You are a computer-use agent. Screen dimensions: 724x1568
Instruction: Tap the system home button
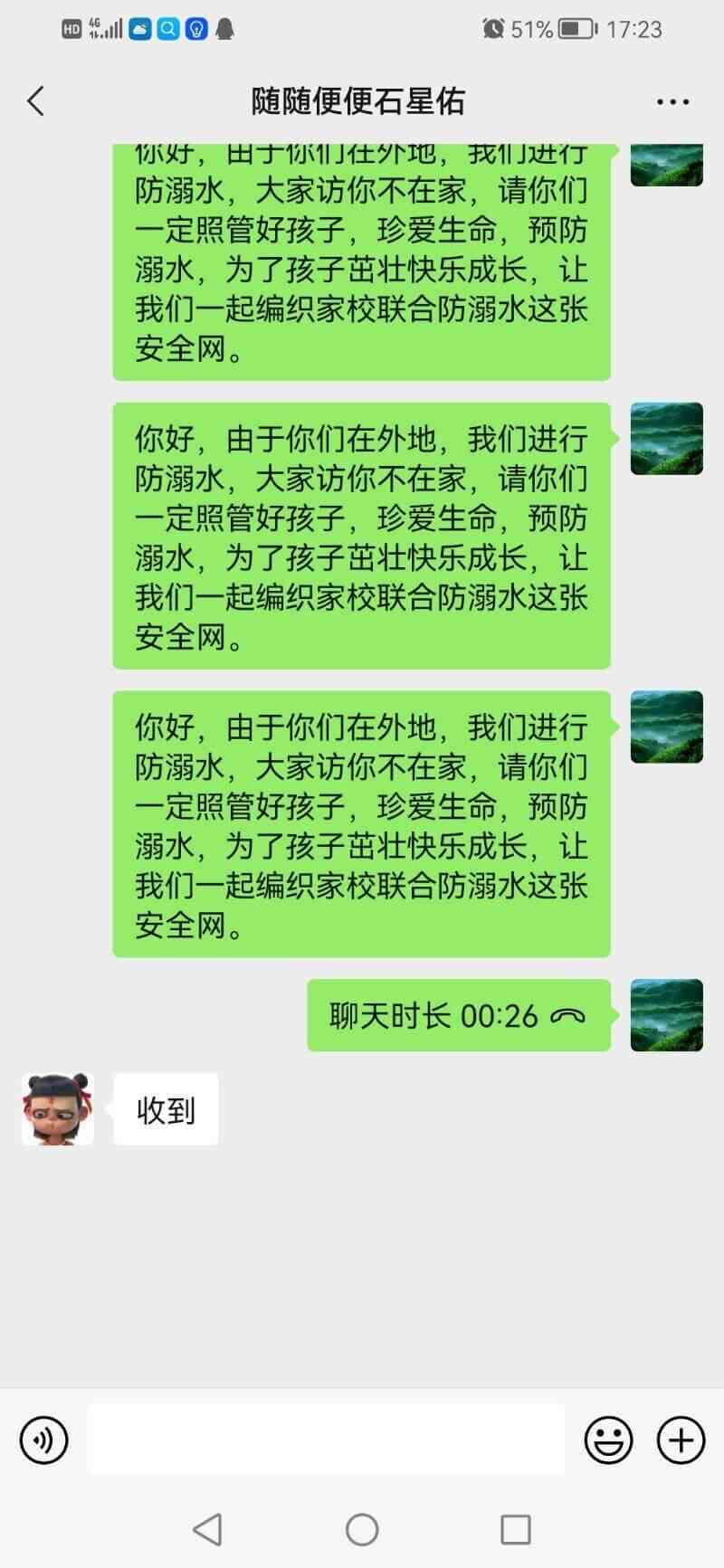pos(362,1530)
